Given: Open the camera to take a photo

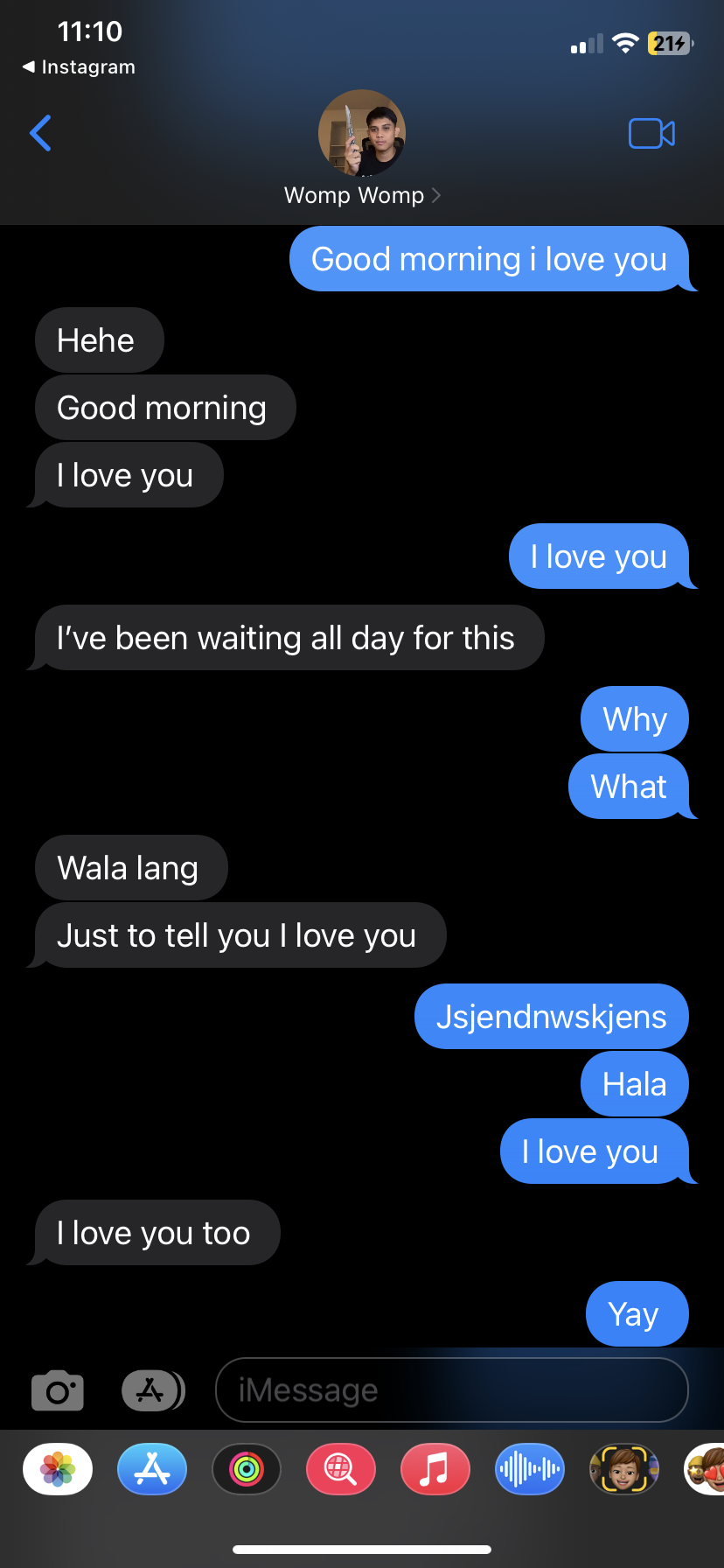Looking at the screenshot, I should (x=58, y=1390).
